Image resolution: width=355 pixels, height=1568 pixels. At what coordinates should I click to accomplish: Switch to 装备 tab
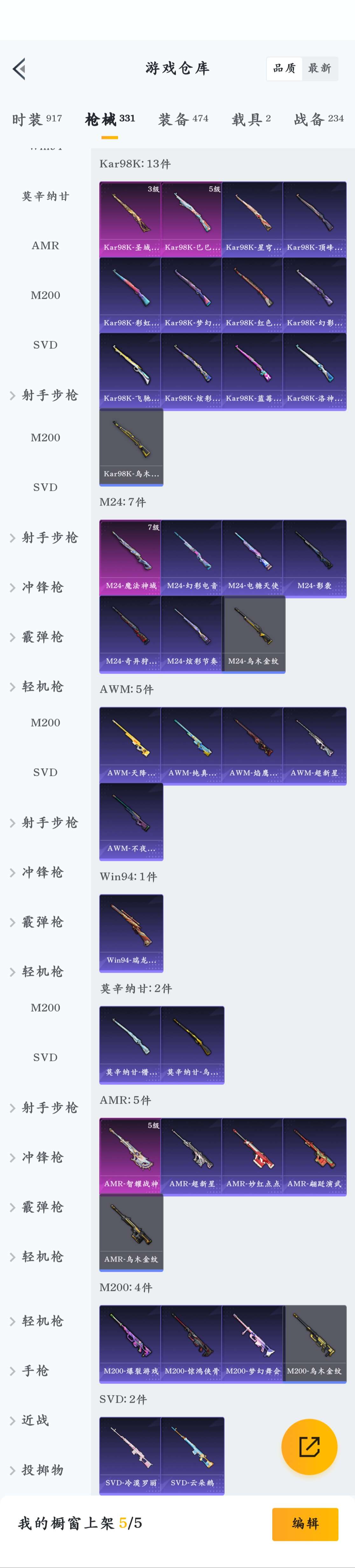pos(183,119)
